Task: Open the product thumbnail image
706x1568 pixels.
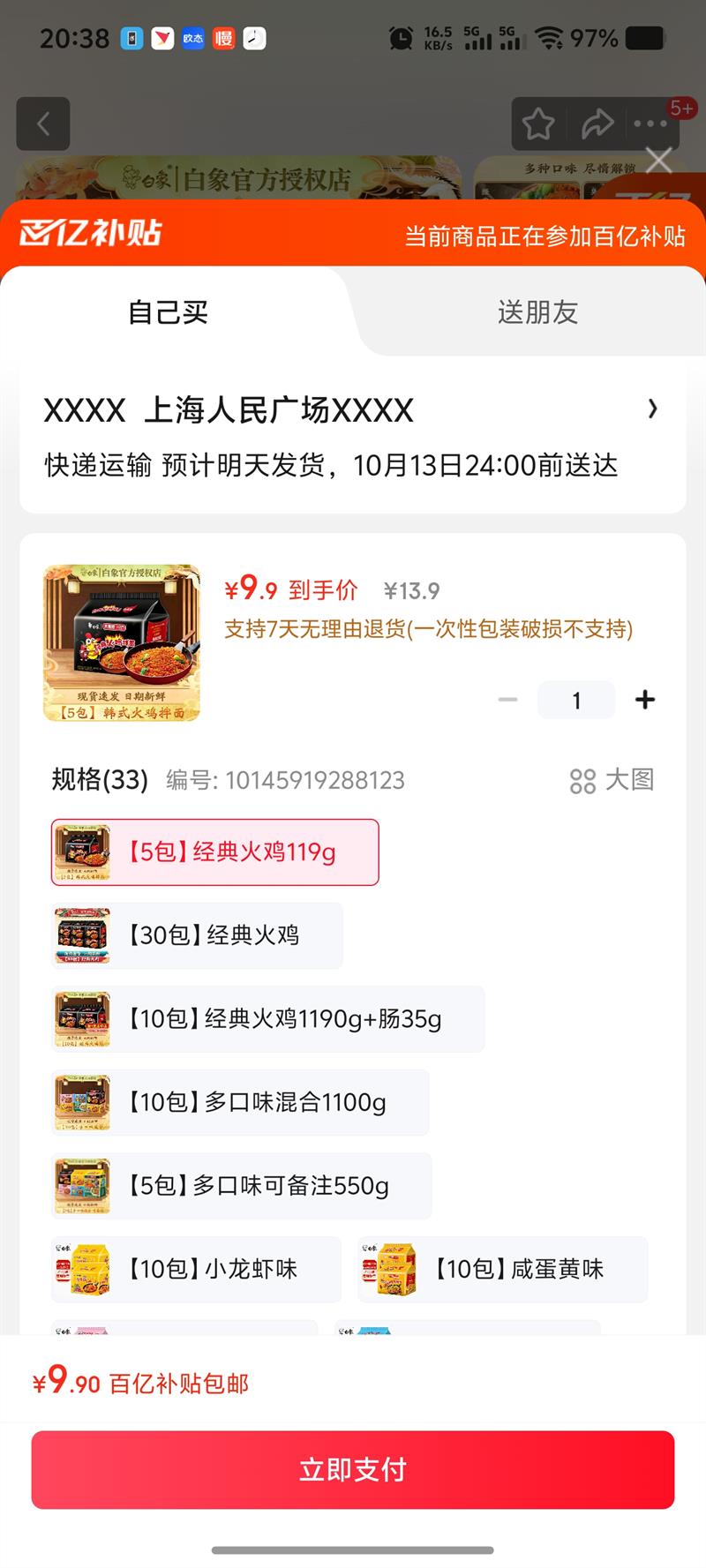Action: [122, 643]
